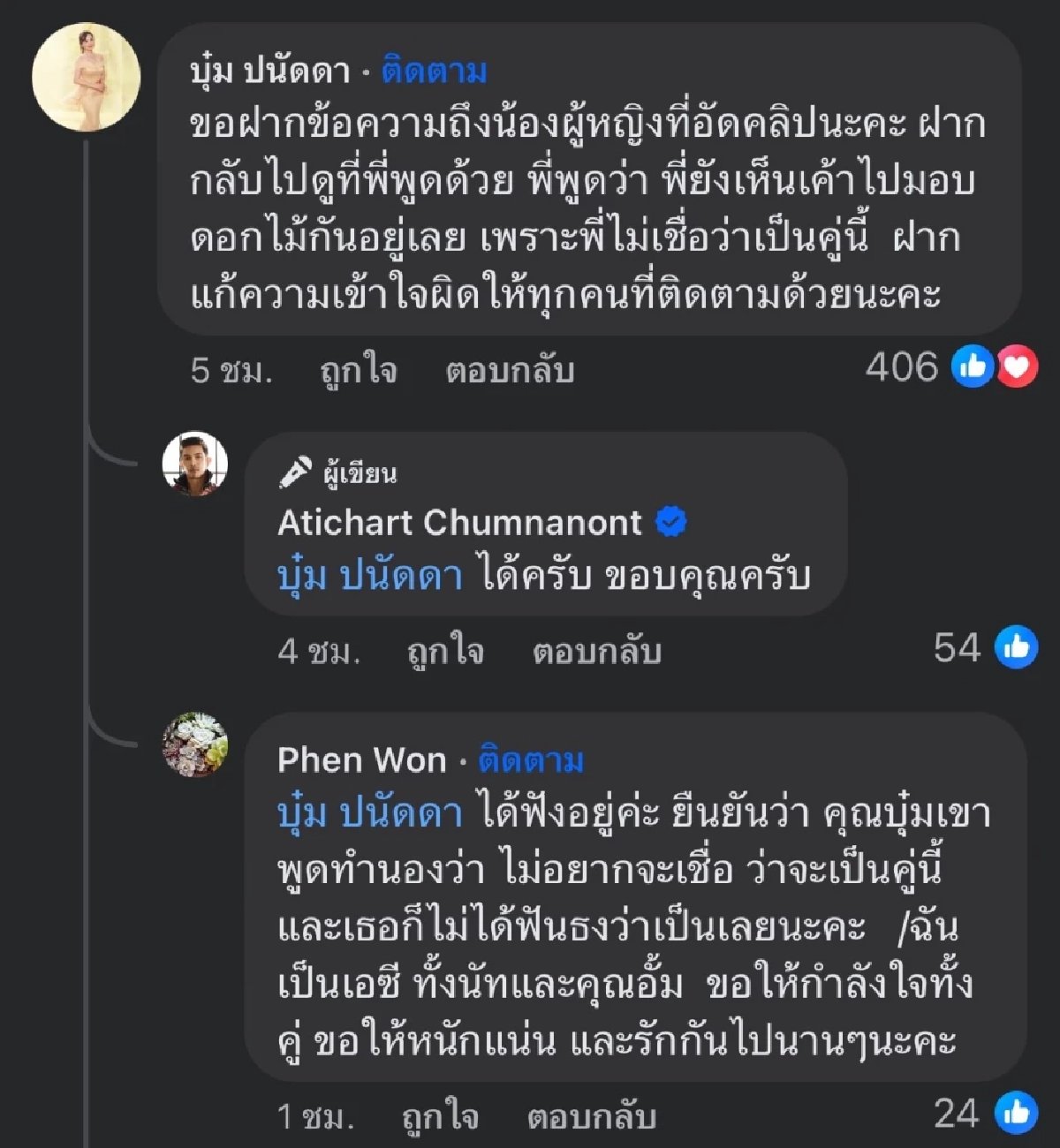This screenshot has height=1148, width=1060.
Task: Follow Phen Won via ติดตาม link
Action: (531, 760)
